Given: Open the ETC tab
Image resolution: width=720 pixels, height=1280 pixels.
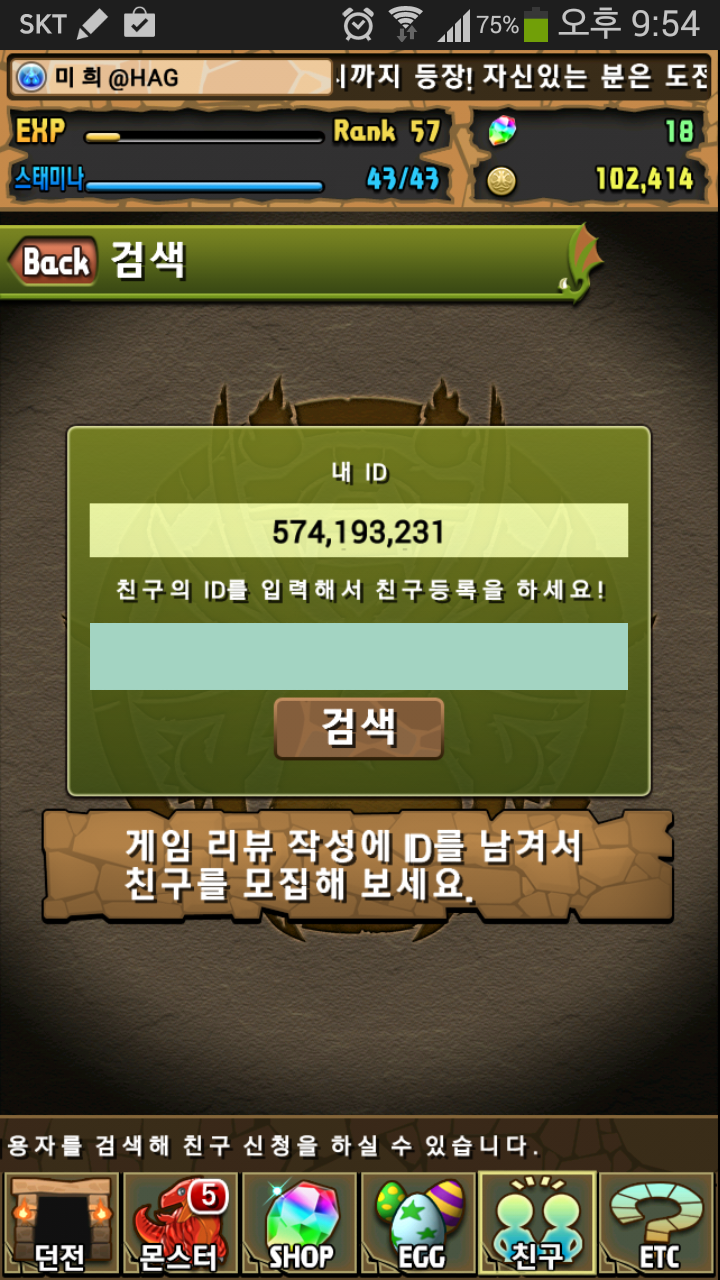Looking at the screenshot, I should 658,1224.
